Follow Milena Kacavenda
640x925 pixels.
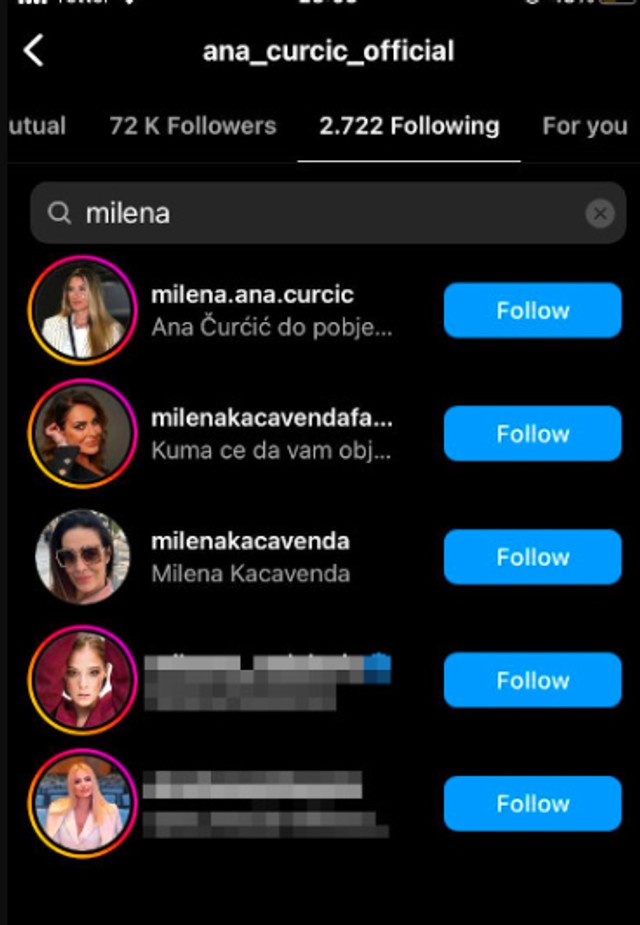click(532, 557)
